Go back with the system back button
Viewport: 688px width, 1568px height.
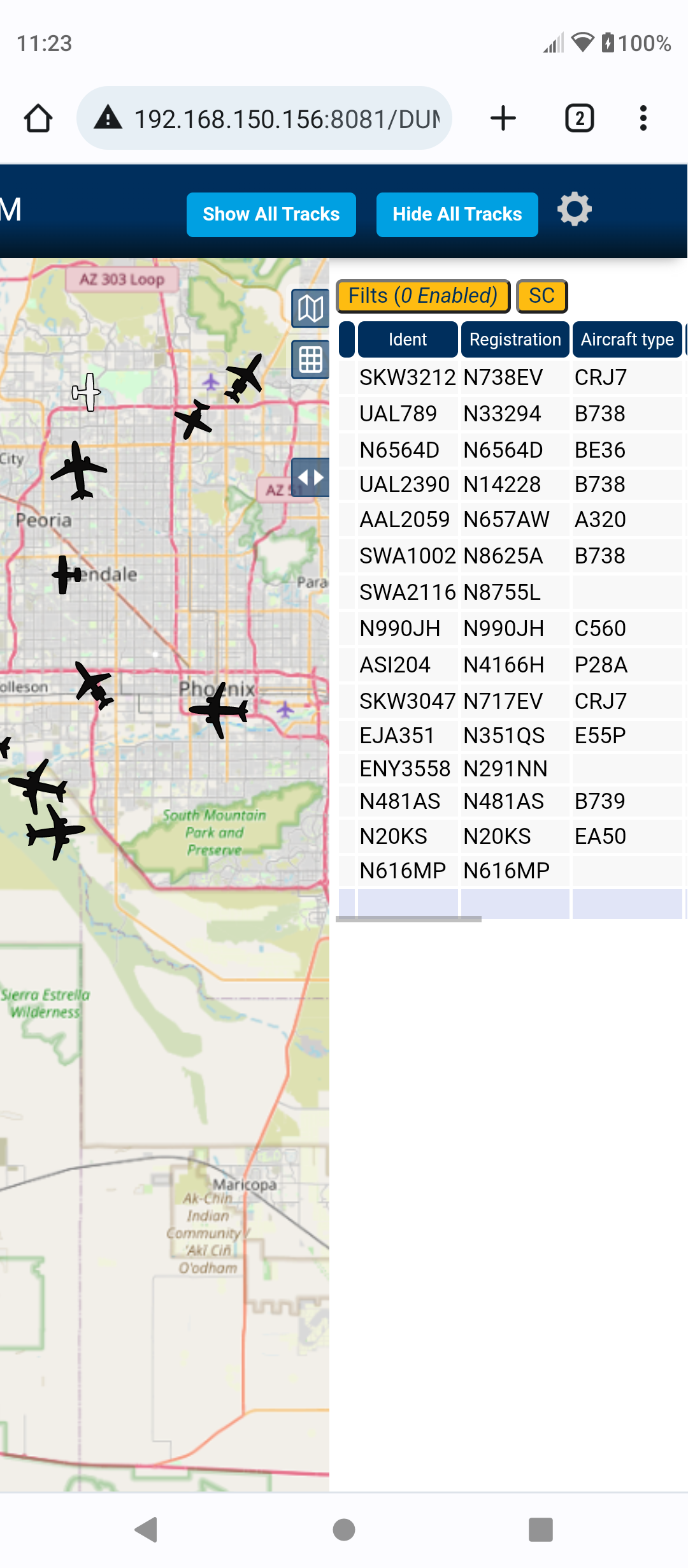click(147, 1530)
